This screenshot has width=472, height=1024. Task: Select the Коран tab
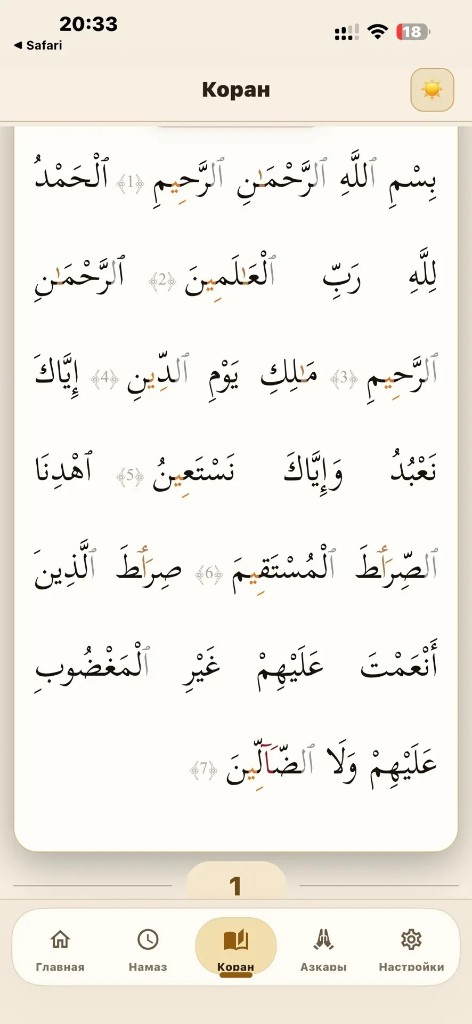pos(236,948)
